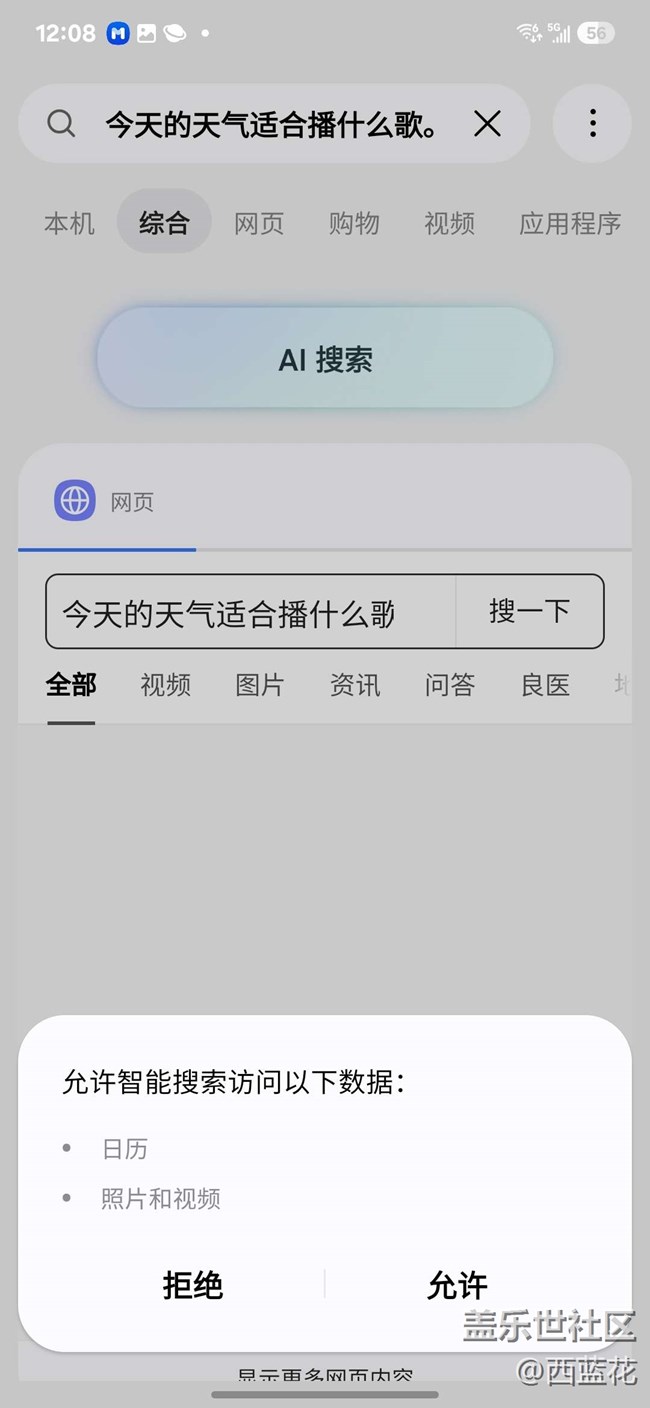Open the 应用程序 tab
The image size is (650, 1408).
[x=570, y=223]
